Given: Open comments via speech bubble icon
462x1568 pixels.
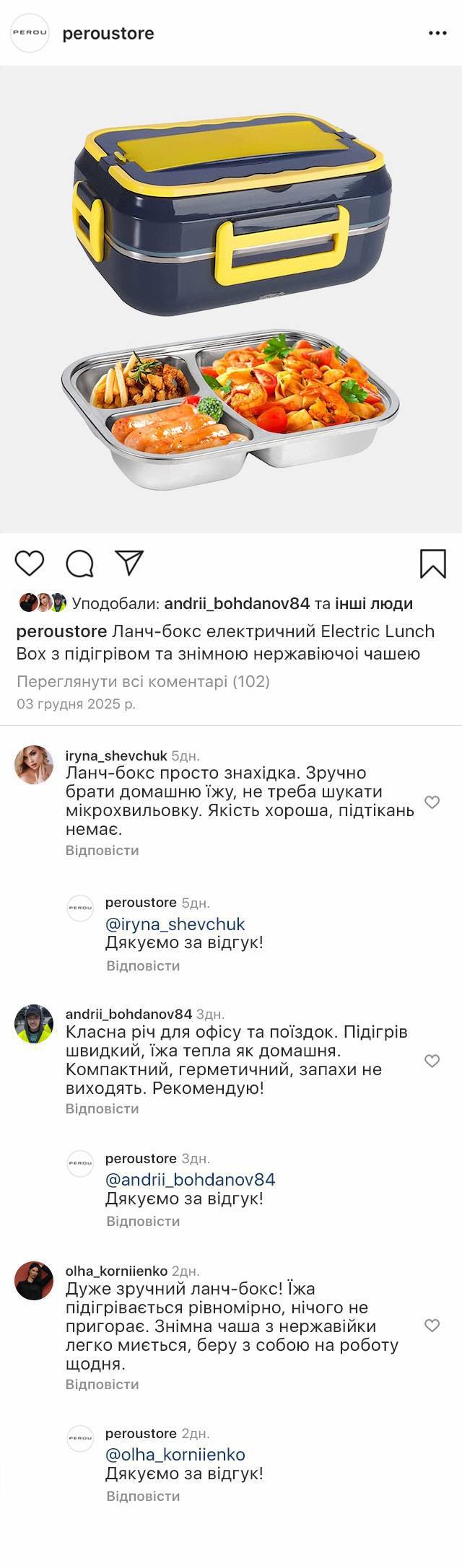Looking at the screenshot, I should coord(79,564).
